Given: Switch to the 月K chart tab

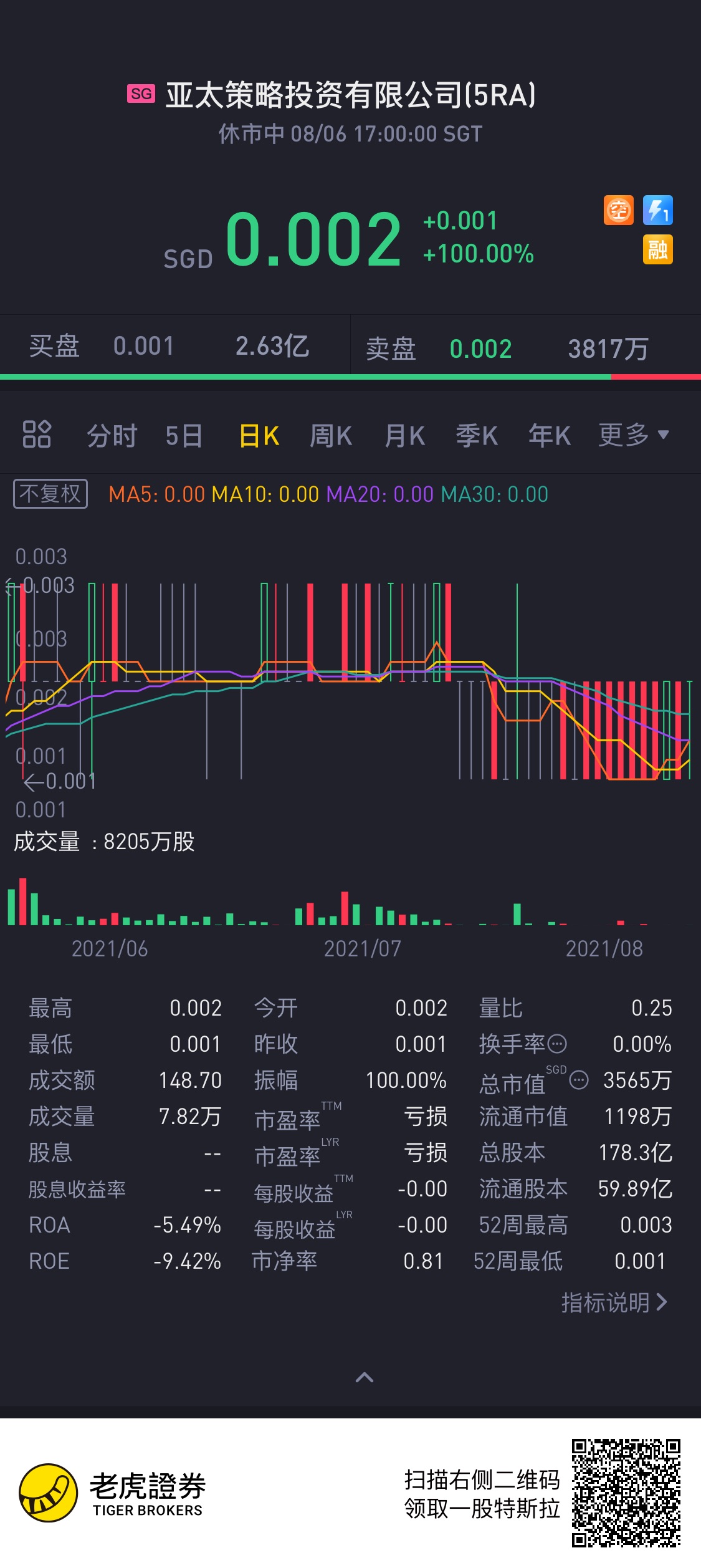Looking at the screenshot, I should coord(404,436).
